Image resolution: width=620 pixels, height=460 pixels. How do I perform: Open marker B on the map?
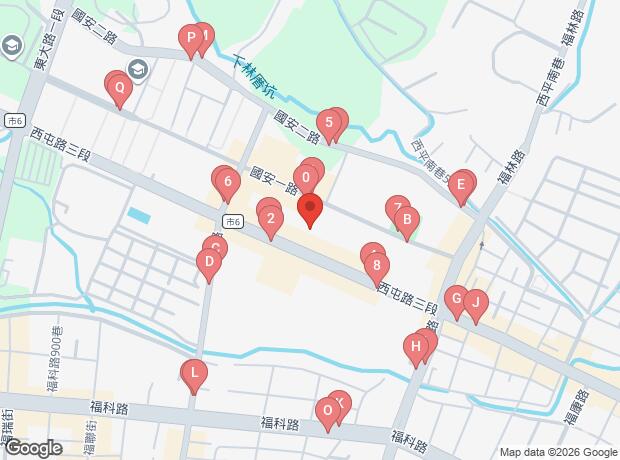406,220
